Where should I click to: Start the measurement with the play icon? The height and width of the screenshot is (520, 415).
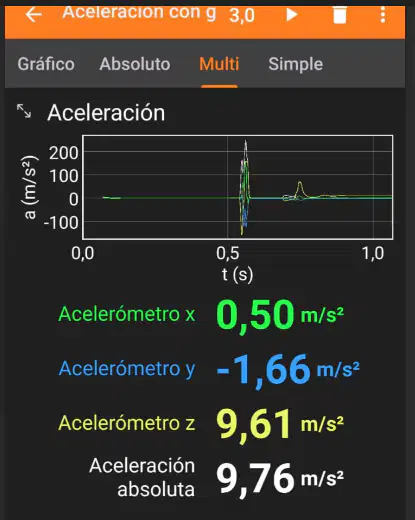pyautogui.click(x=292, y=15)
